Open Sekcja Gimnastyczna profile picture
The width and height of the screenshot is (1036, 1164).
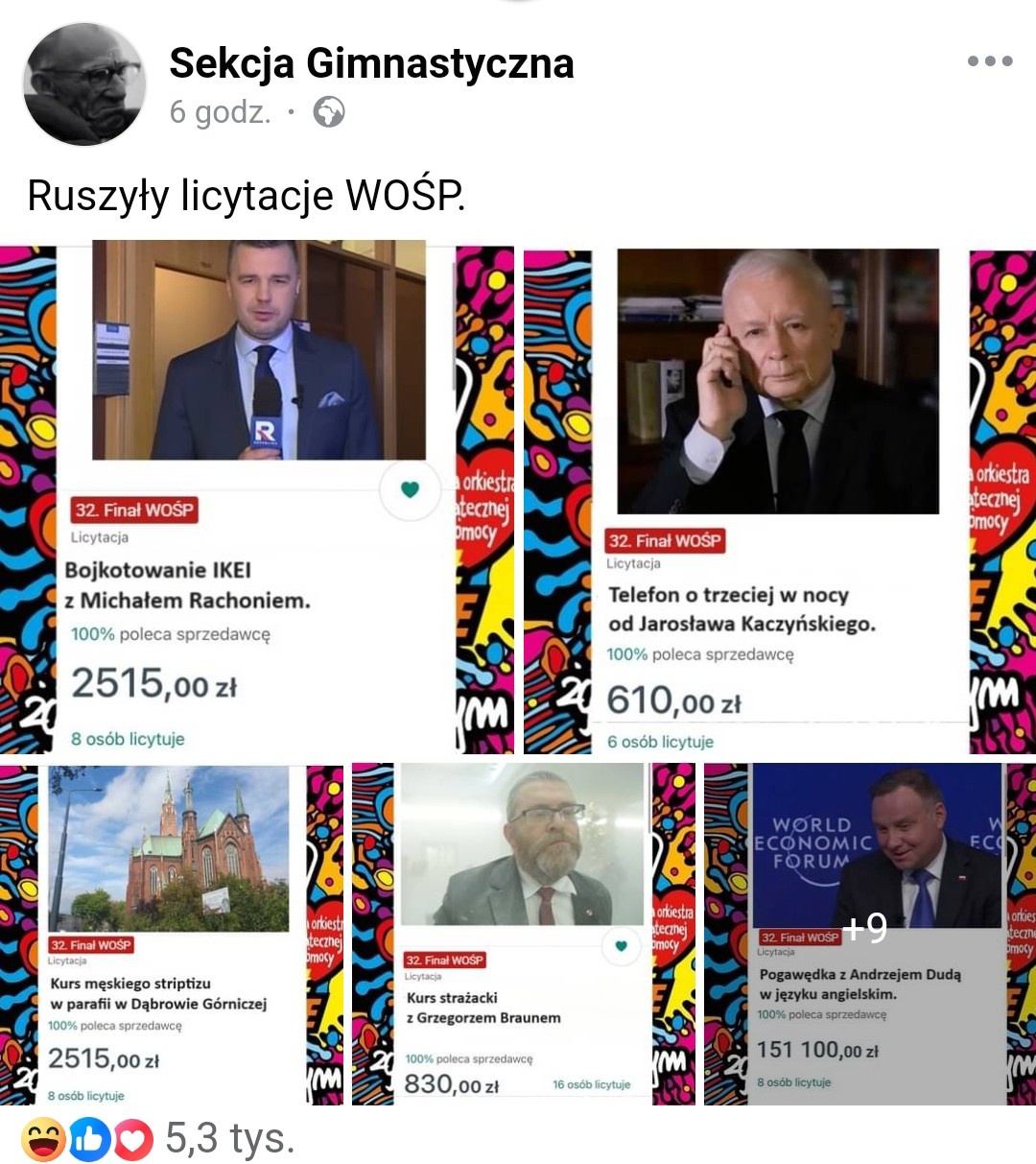(84, 84)
